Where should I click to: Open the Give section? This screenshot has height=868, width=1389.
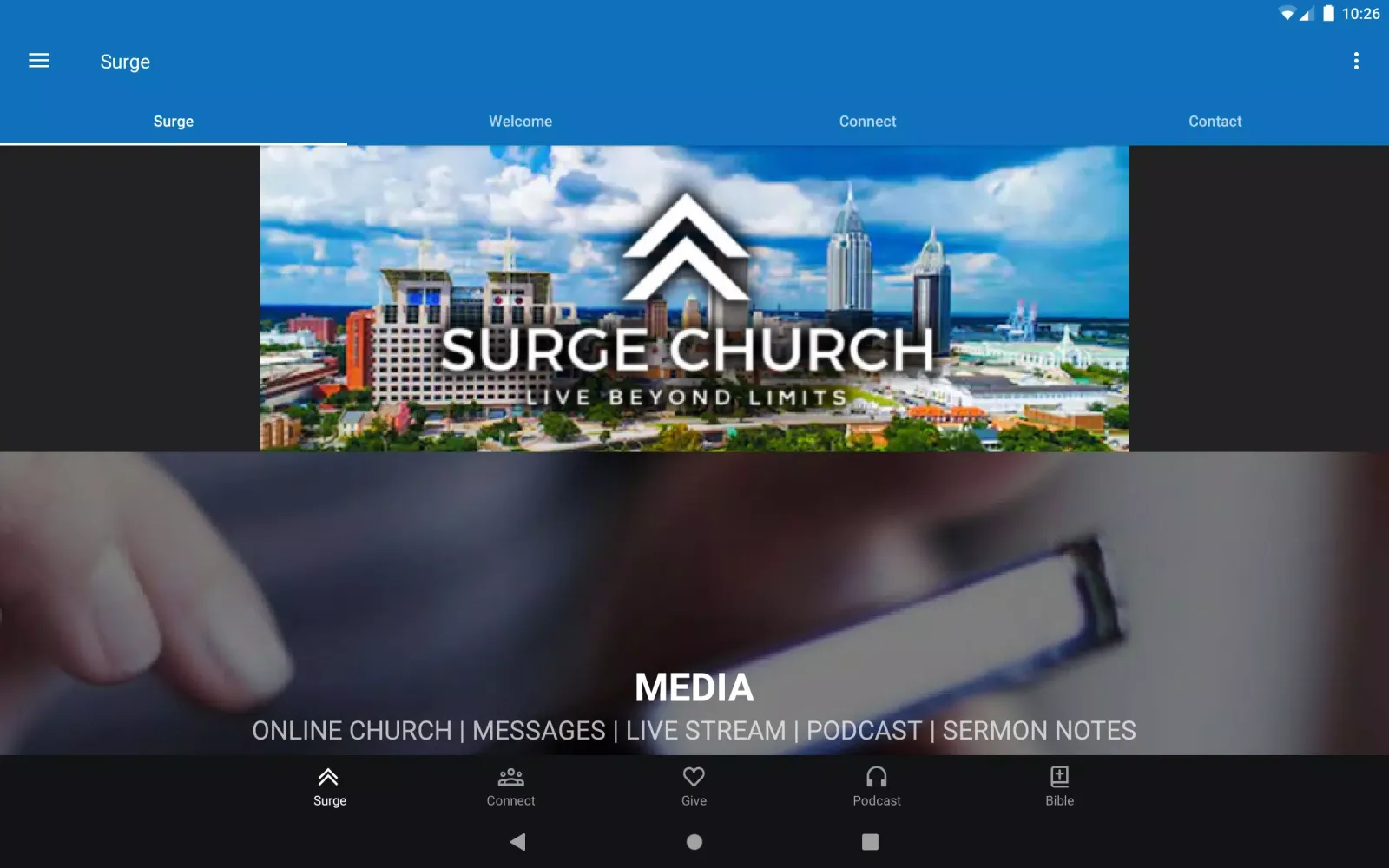(694, 786)
